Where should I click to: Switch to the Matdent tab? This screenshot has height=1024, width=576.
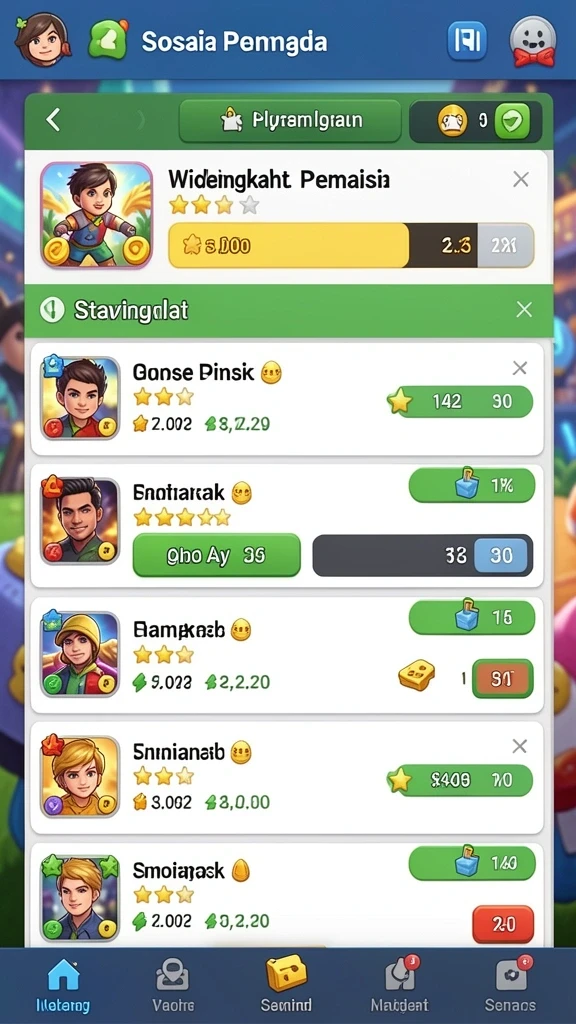click(x=398, y=985)
